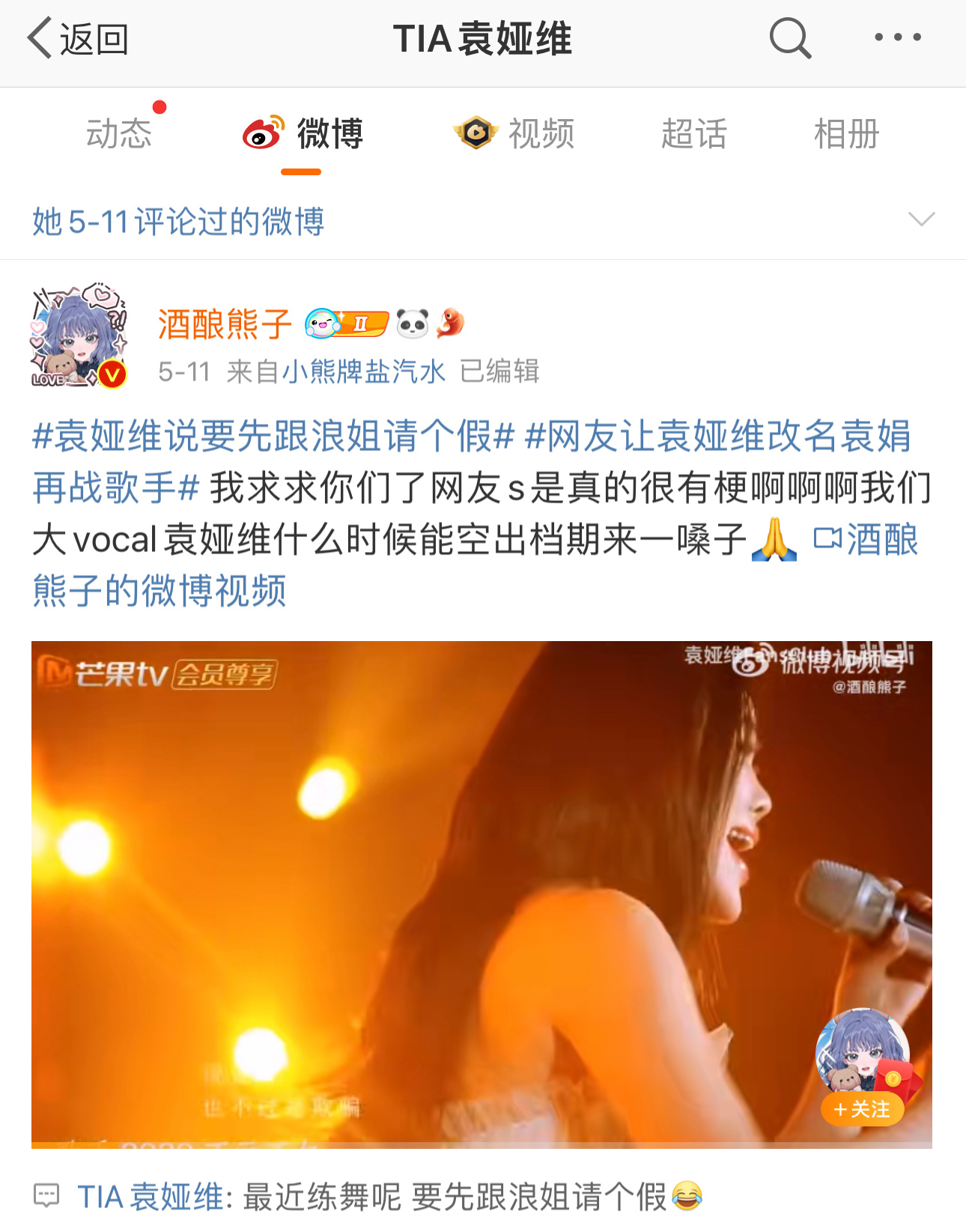
Task: Go back using the 返回 button
Action: [78, 39]
